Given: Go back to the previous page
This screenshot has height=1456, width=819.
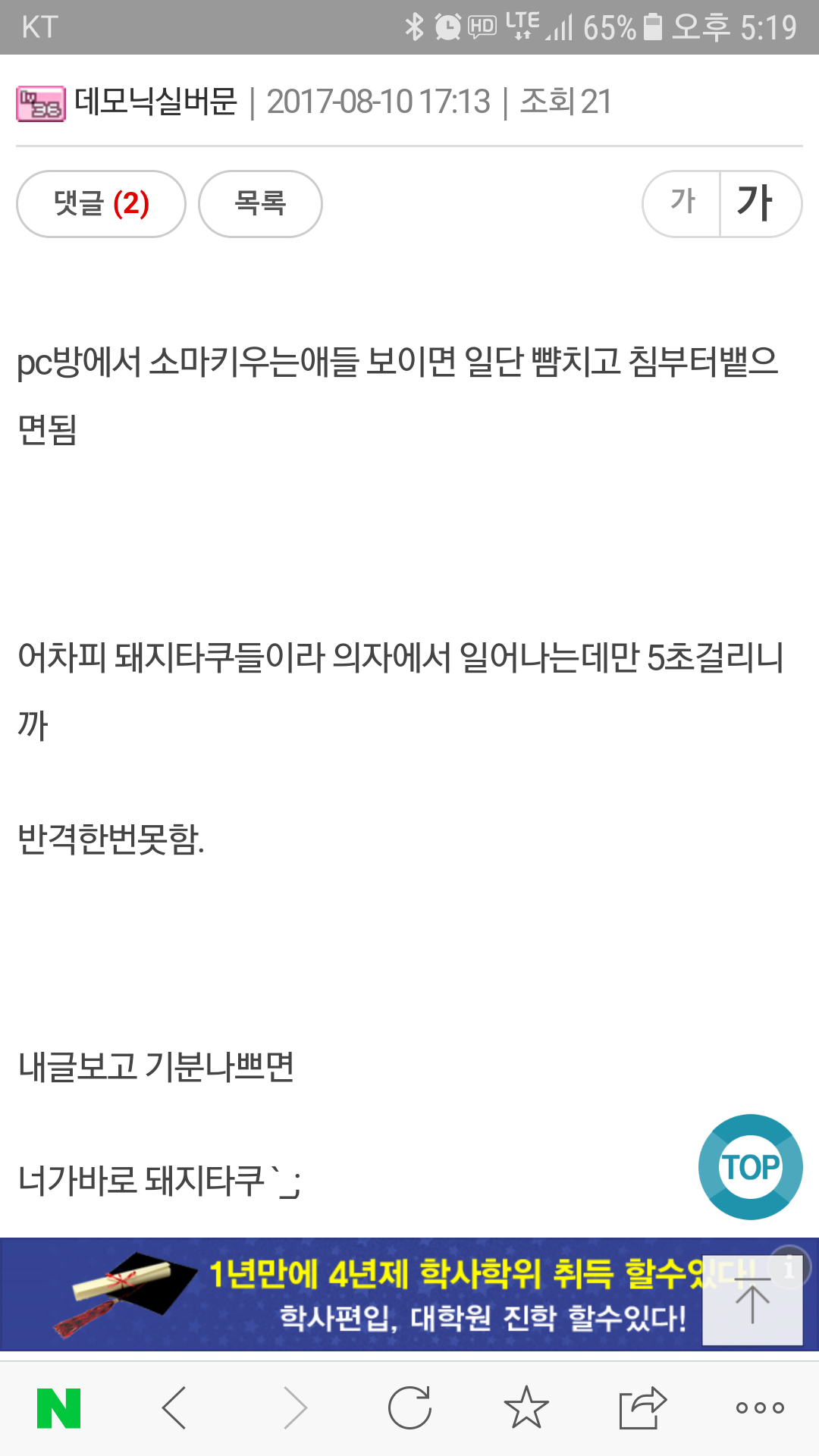Looking at the screenshot, I should (x=174, y=1408).
